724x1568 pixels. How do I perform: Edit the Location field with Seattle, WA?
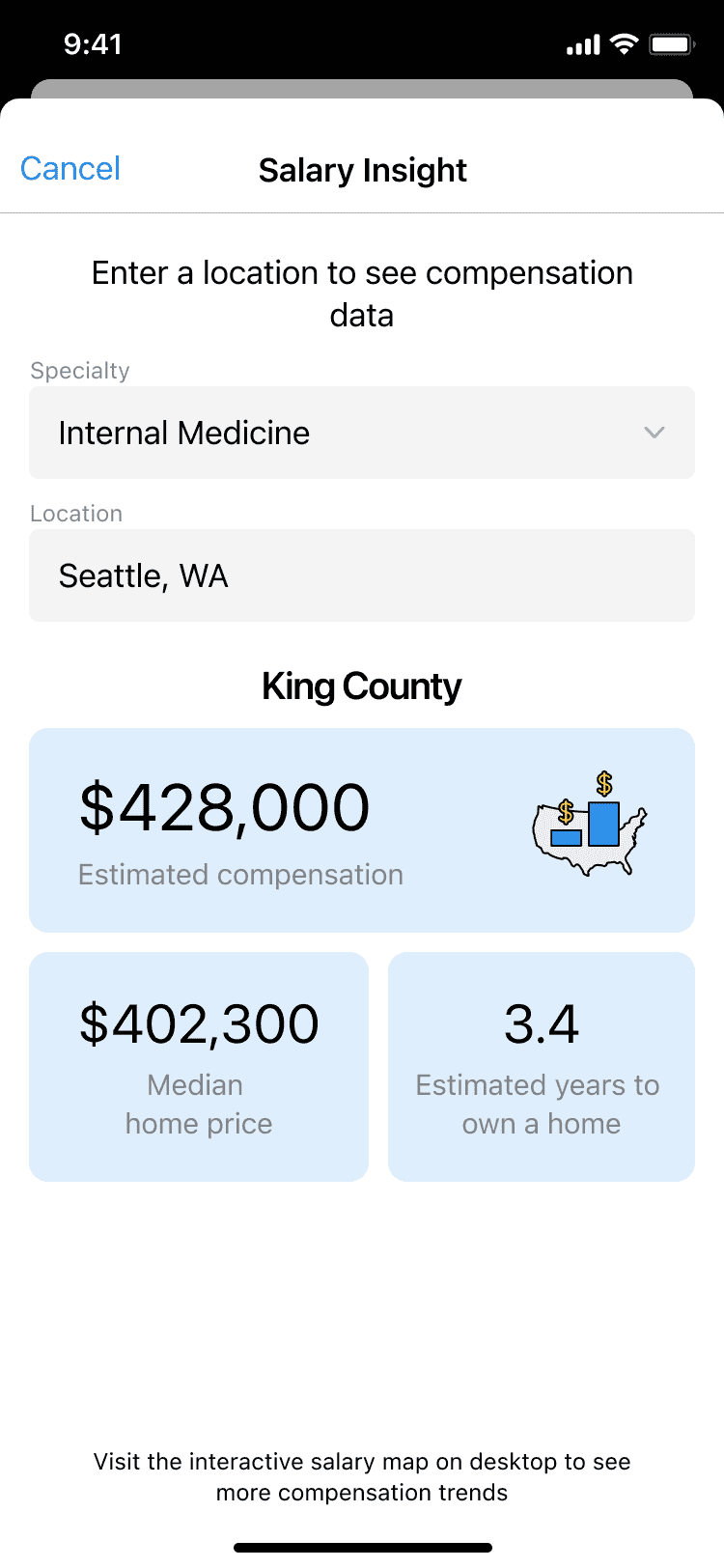(362, 575)
